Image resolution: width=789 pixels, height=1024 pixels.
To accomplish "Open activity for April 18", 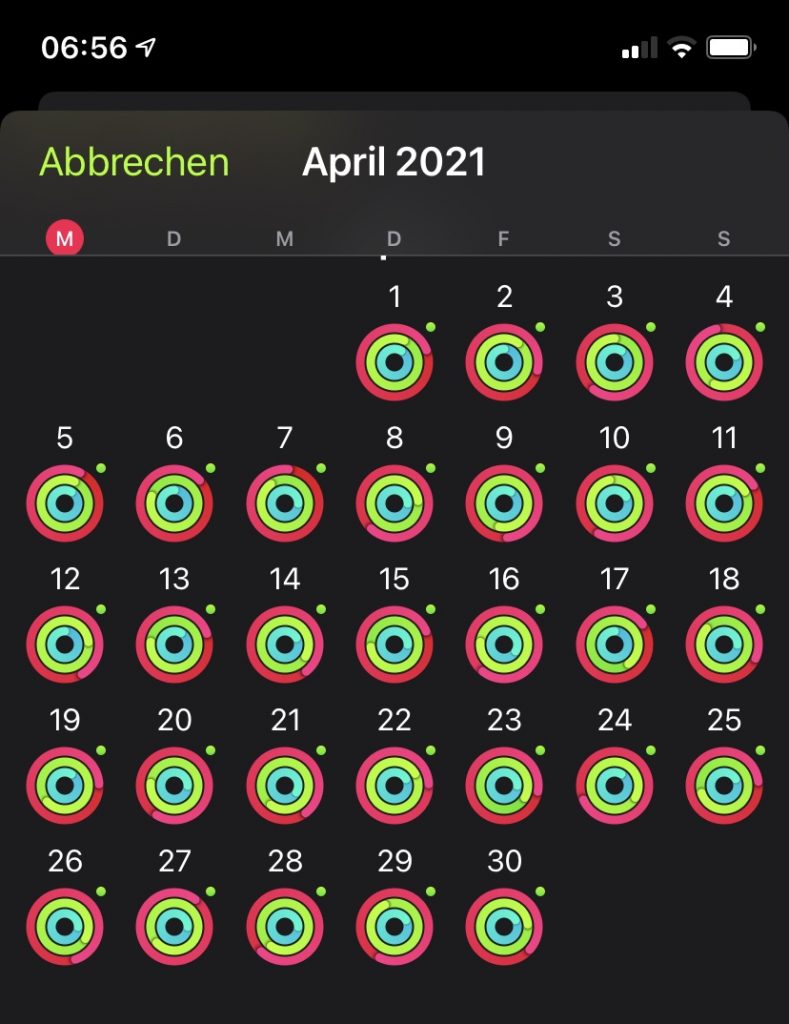I will (724, 644).
